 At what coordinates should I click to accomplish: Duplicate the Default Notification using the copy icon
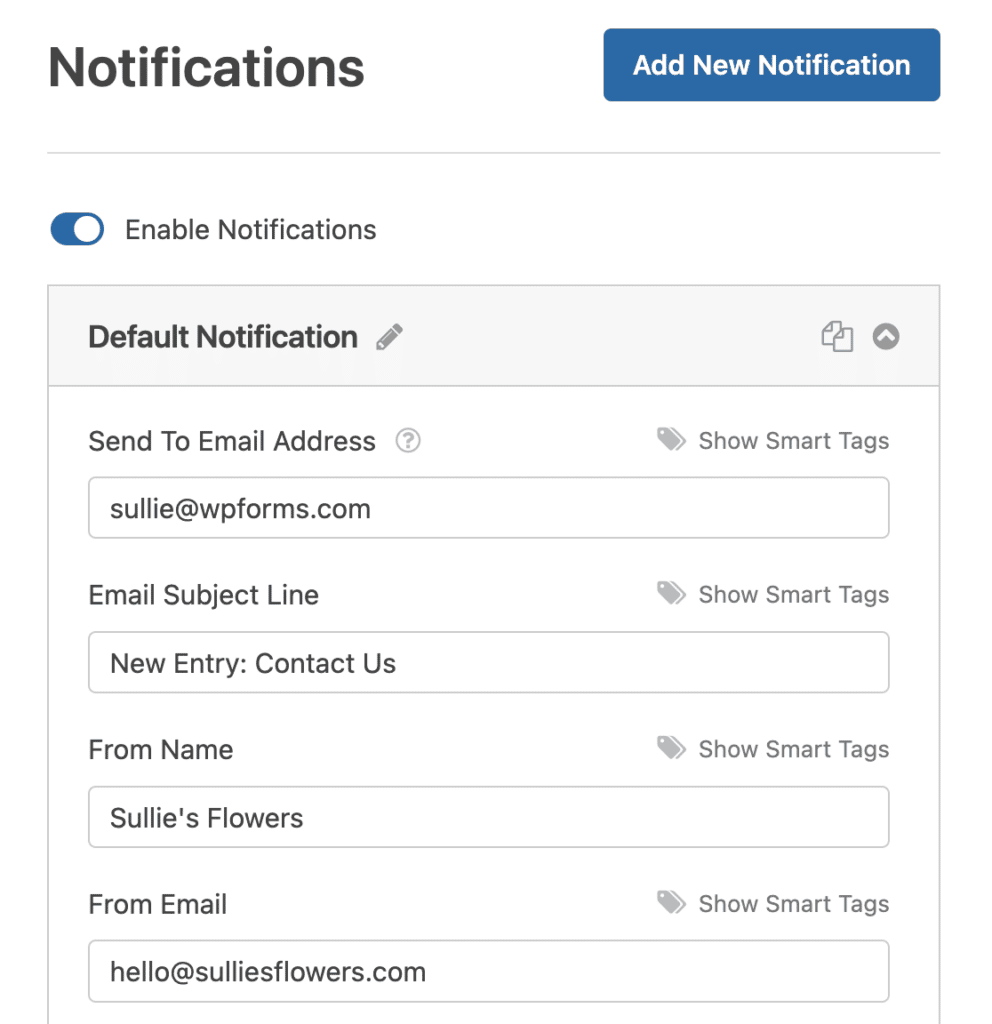coord(837,336)
